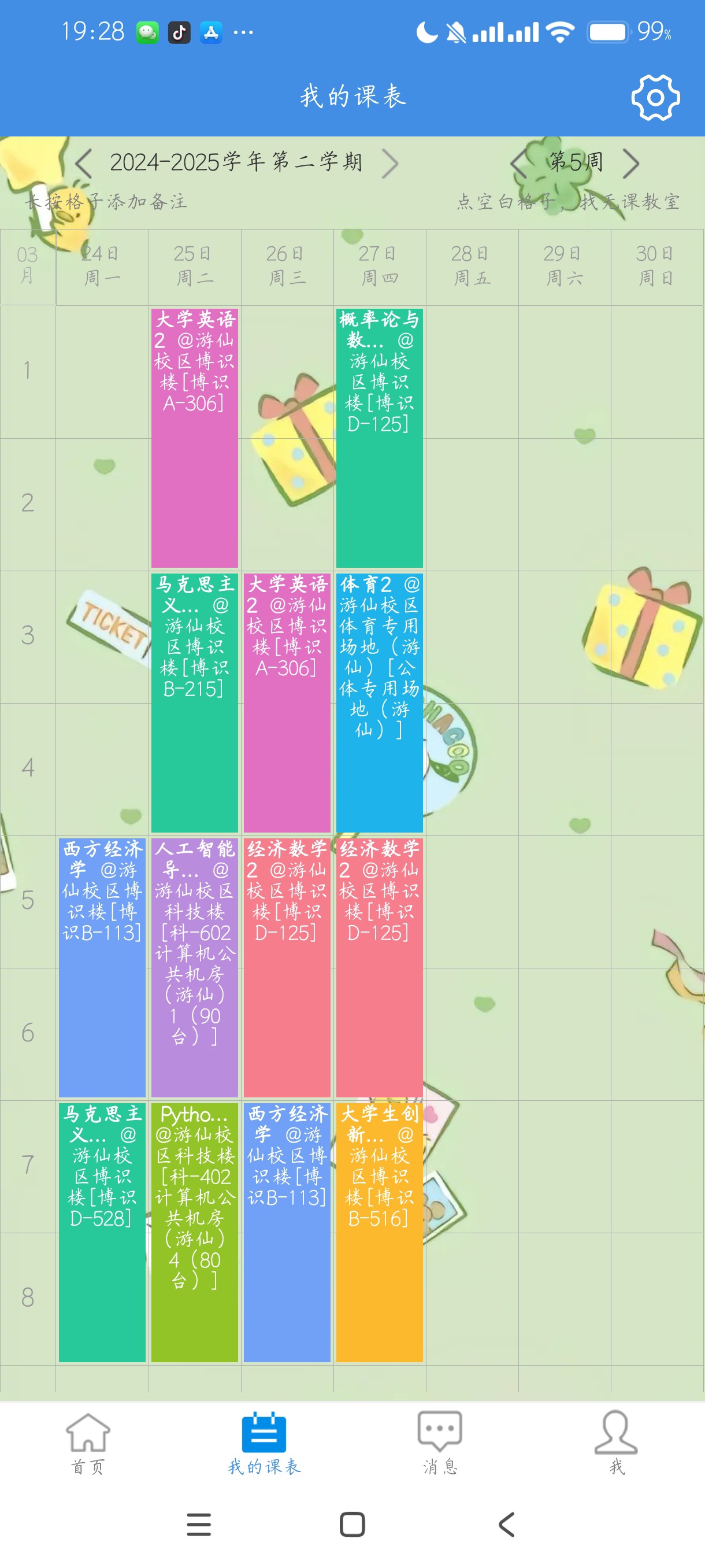The width and height of the screenshot is (705, 1568).
Task: Open the 体育2 class card
Action: point(380,702)
